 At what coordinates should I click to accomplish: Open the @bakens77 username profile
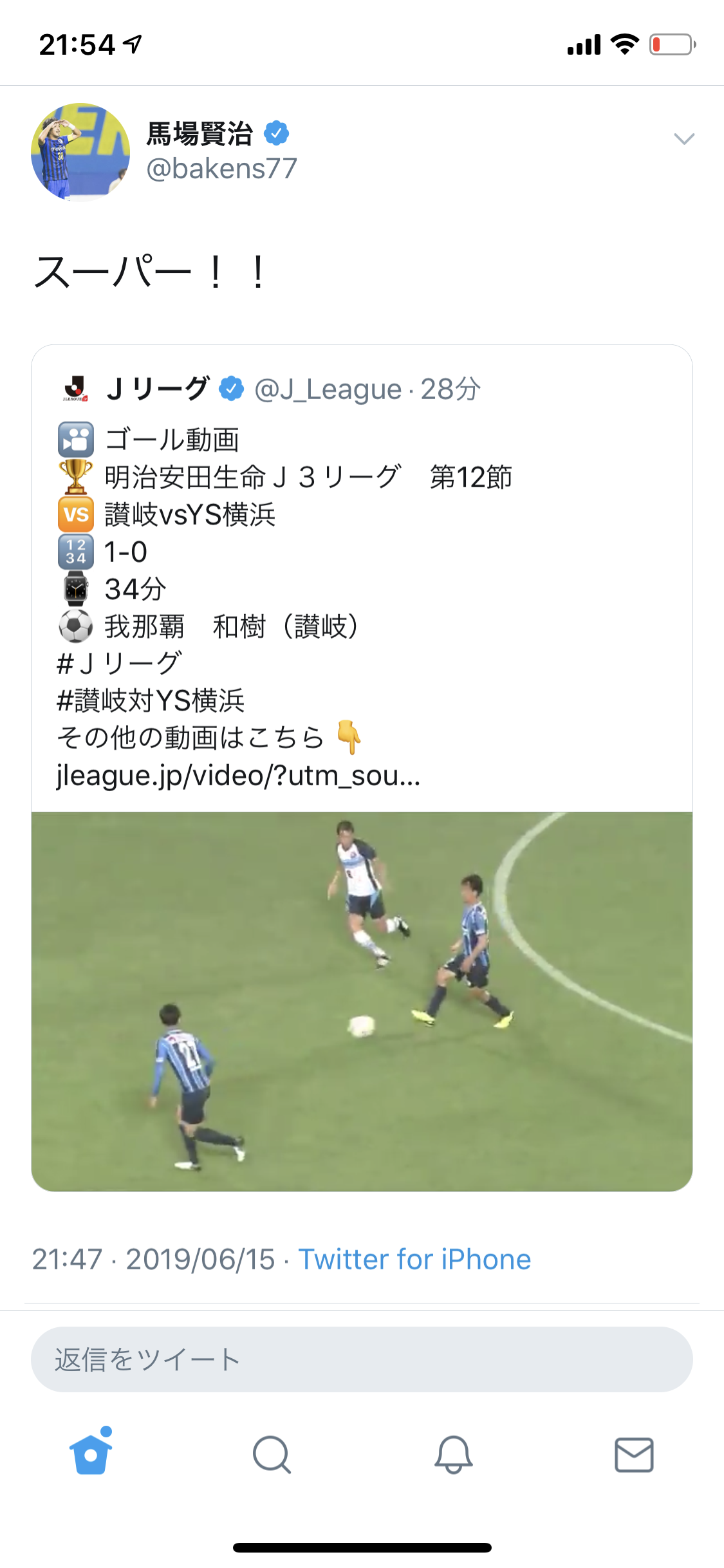pyautogui.click(x=221, y=169)
